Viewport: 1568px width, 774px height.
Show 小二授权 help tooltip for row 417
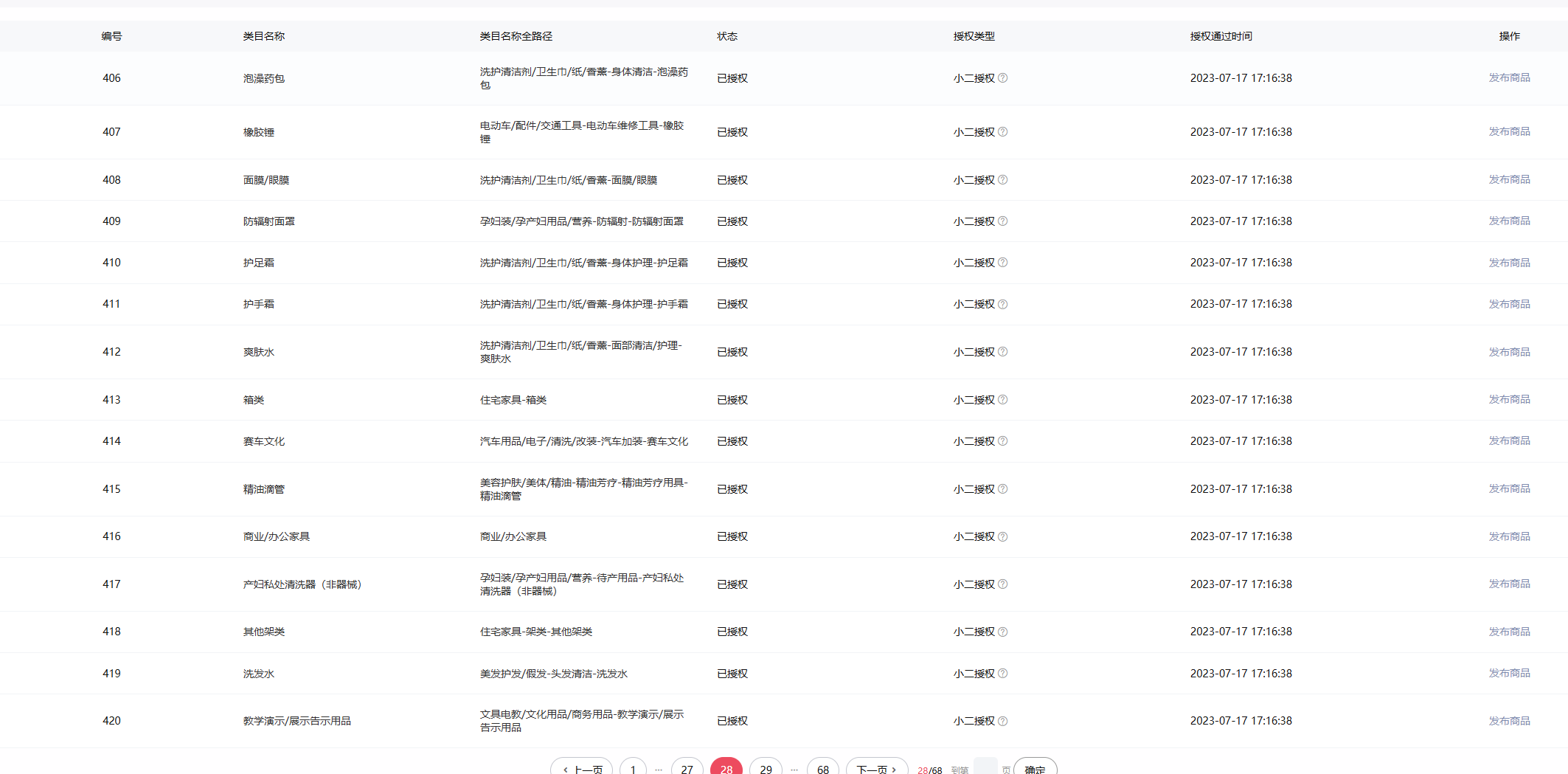(x=1002, y=584)
